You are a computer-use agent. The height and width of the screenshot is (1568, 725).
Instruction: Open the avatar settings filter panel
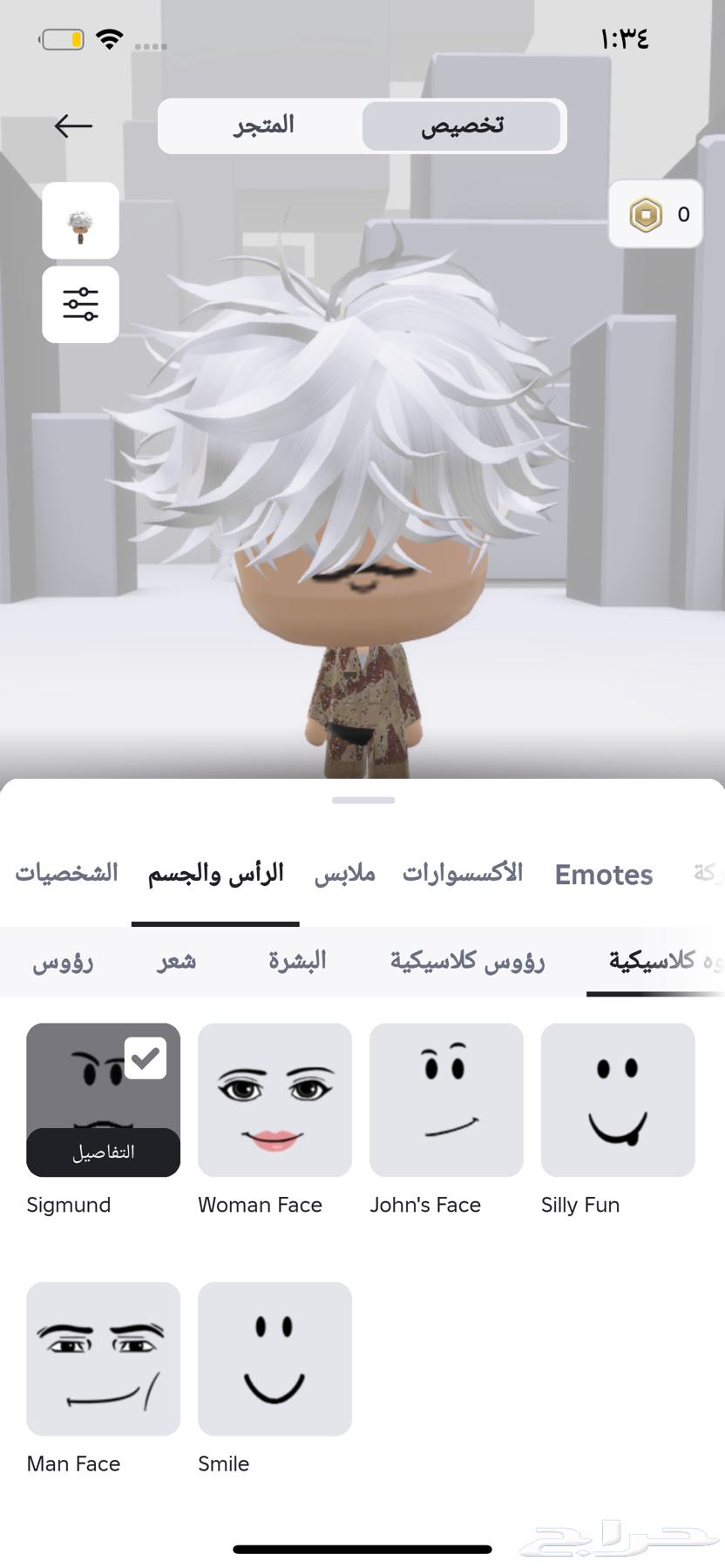pyautogui.click(x=79, y=305)
